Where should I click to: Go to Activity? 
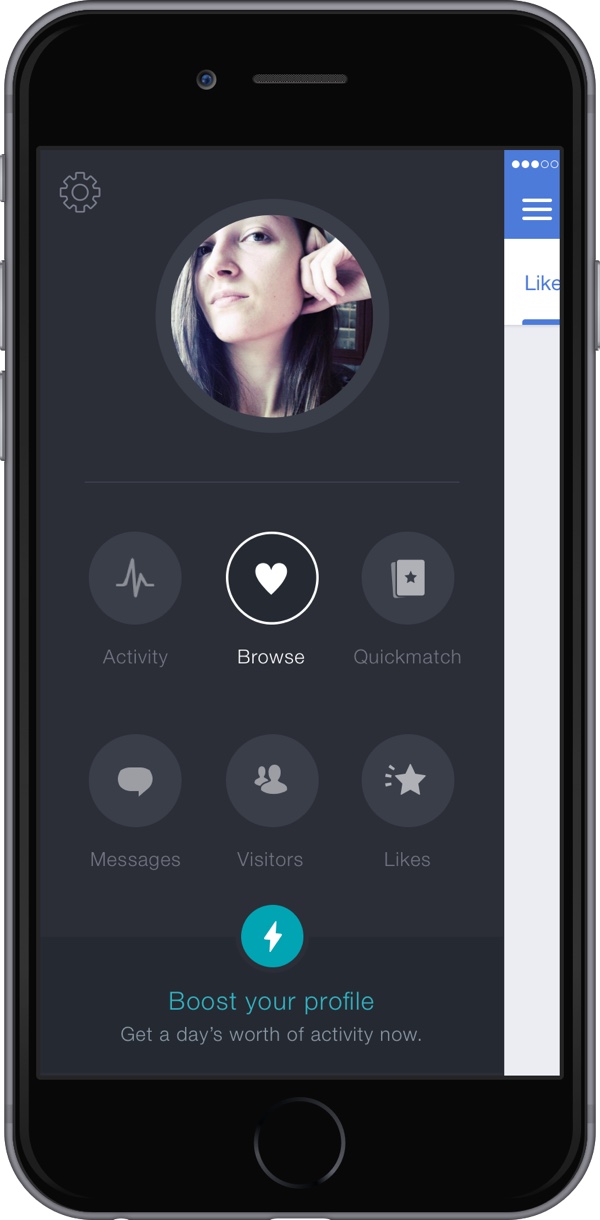click(x=135, y=578)
